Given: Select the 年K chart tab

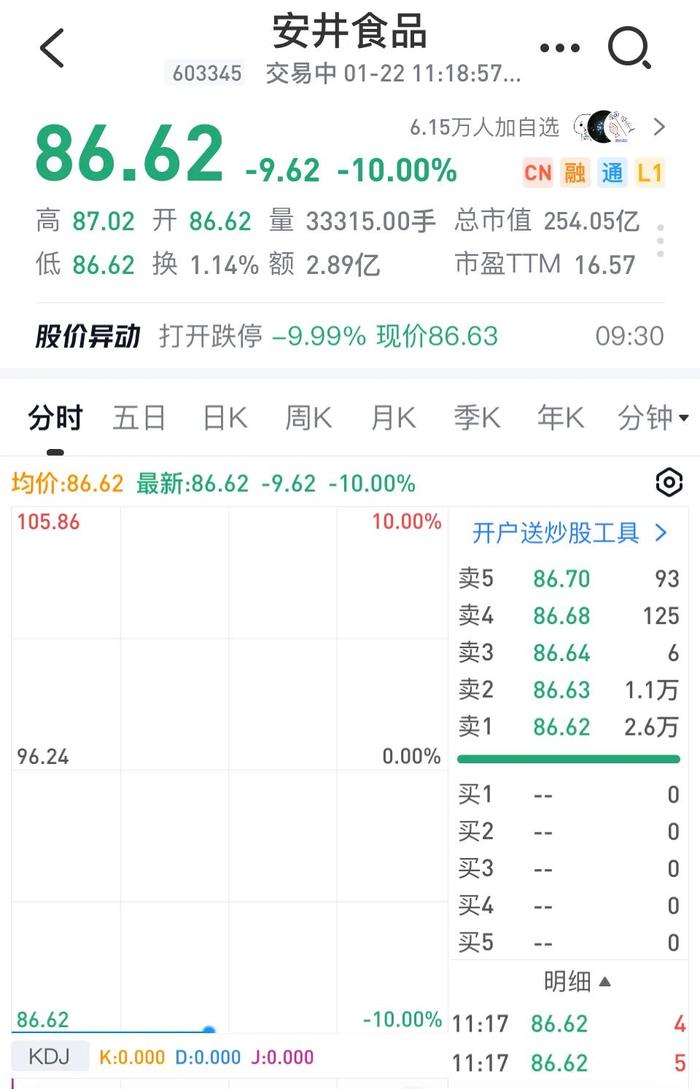Looking at the screenshot, I should coord(560,417).
